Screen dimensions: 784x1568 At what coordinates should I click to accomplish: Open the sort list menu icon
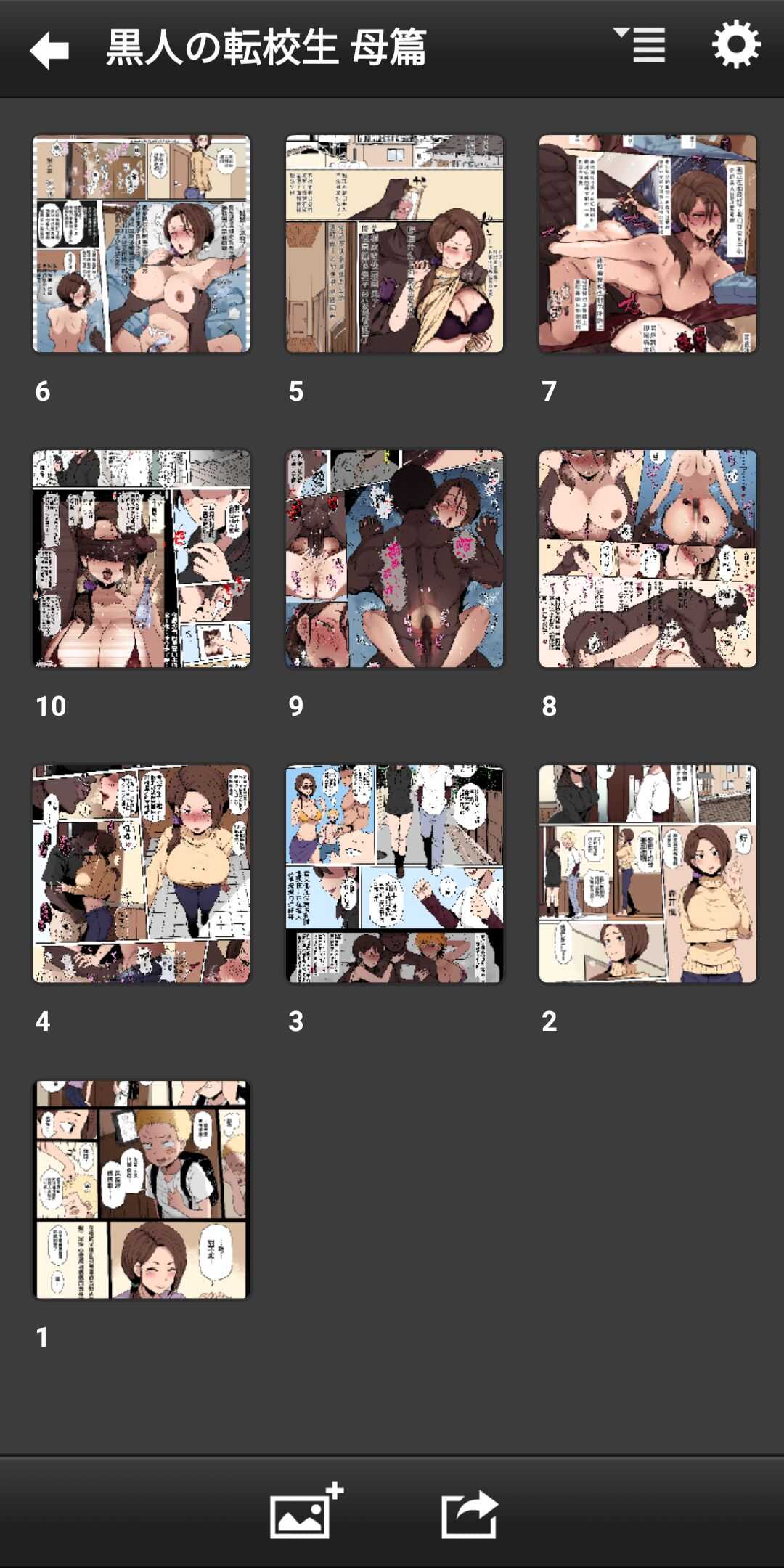pyautogui.click(x=640, y=45)
